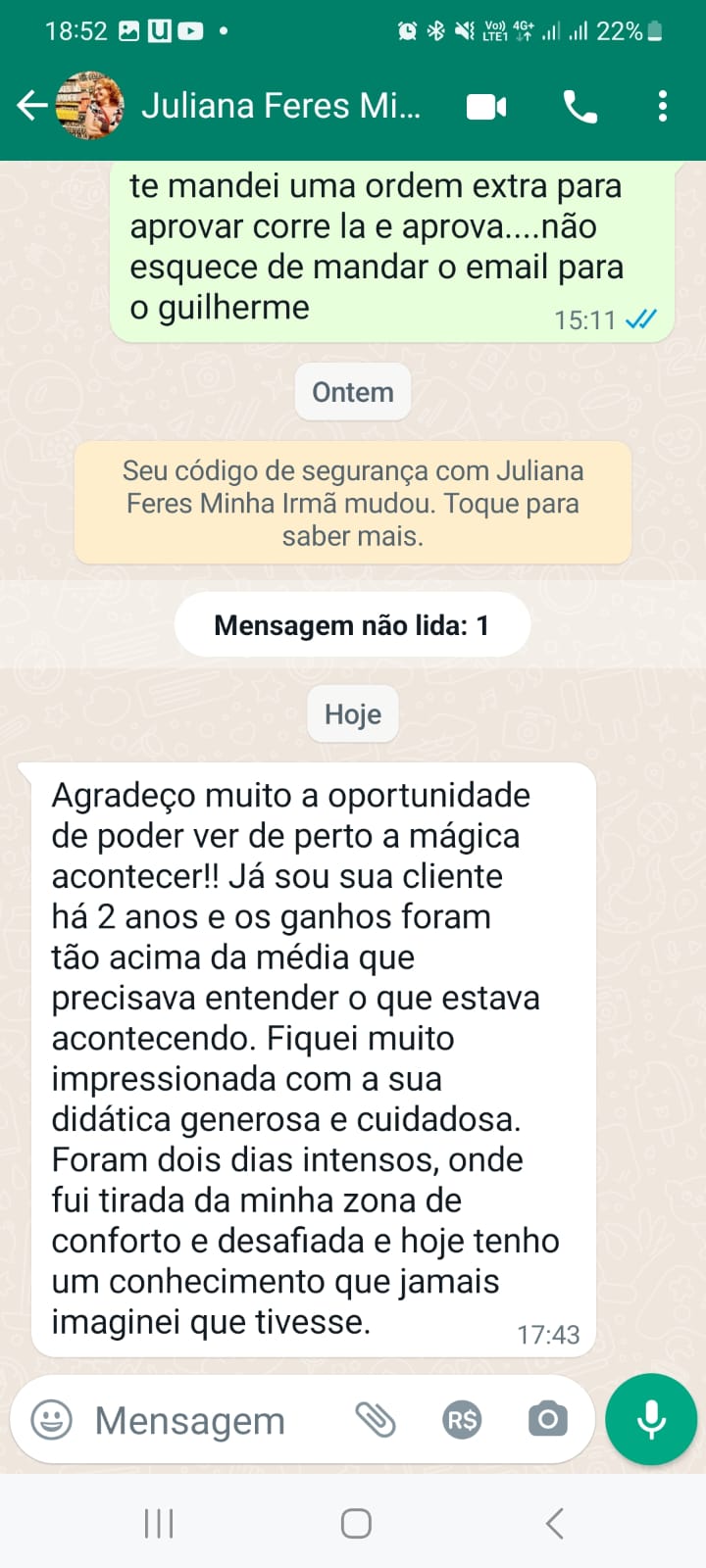Go to the home screen
This screenshot has height=1568, width=706.
pyautogui.click(x=355, y=1523)
